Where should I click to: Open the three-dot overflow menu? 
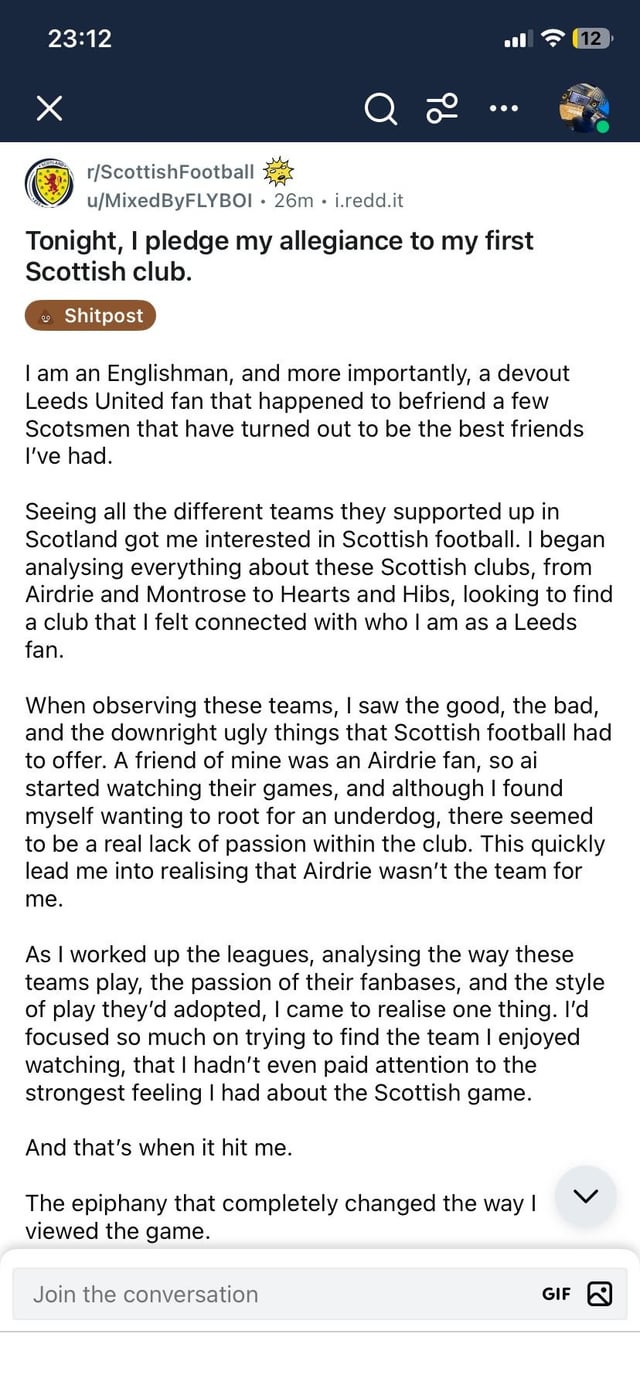(x=504, y=109)
